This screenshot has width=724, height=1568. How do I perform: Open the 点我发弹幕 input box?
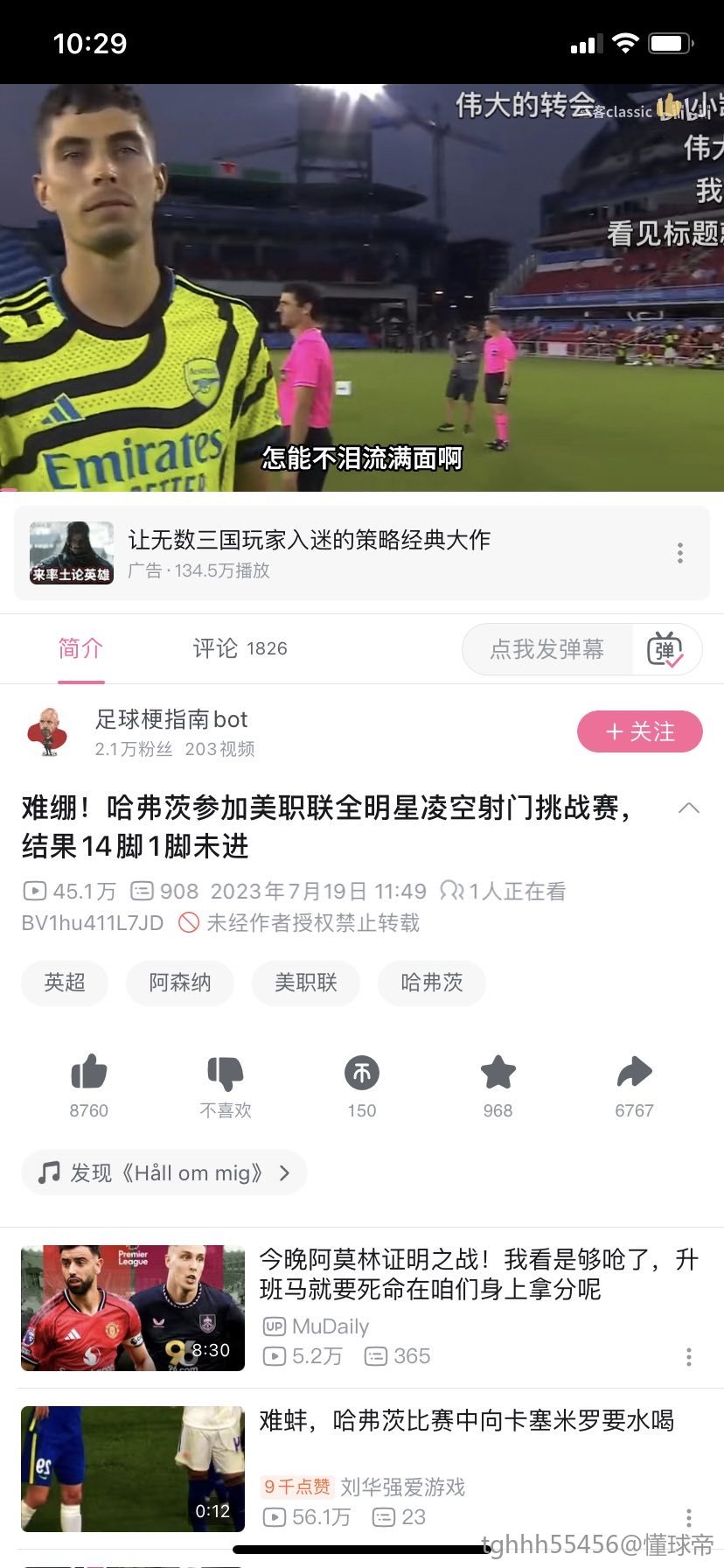click(x=546, y=648)
